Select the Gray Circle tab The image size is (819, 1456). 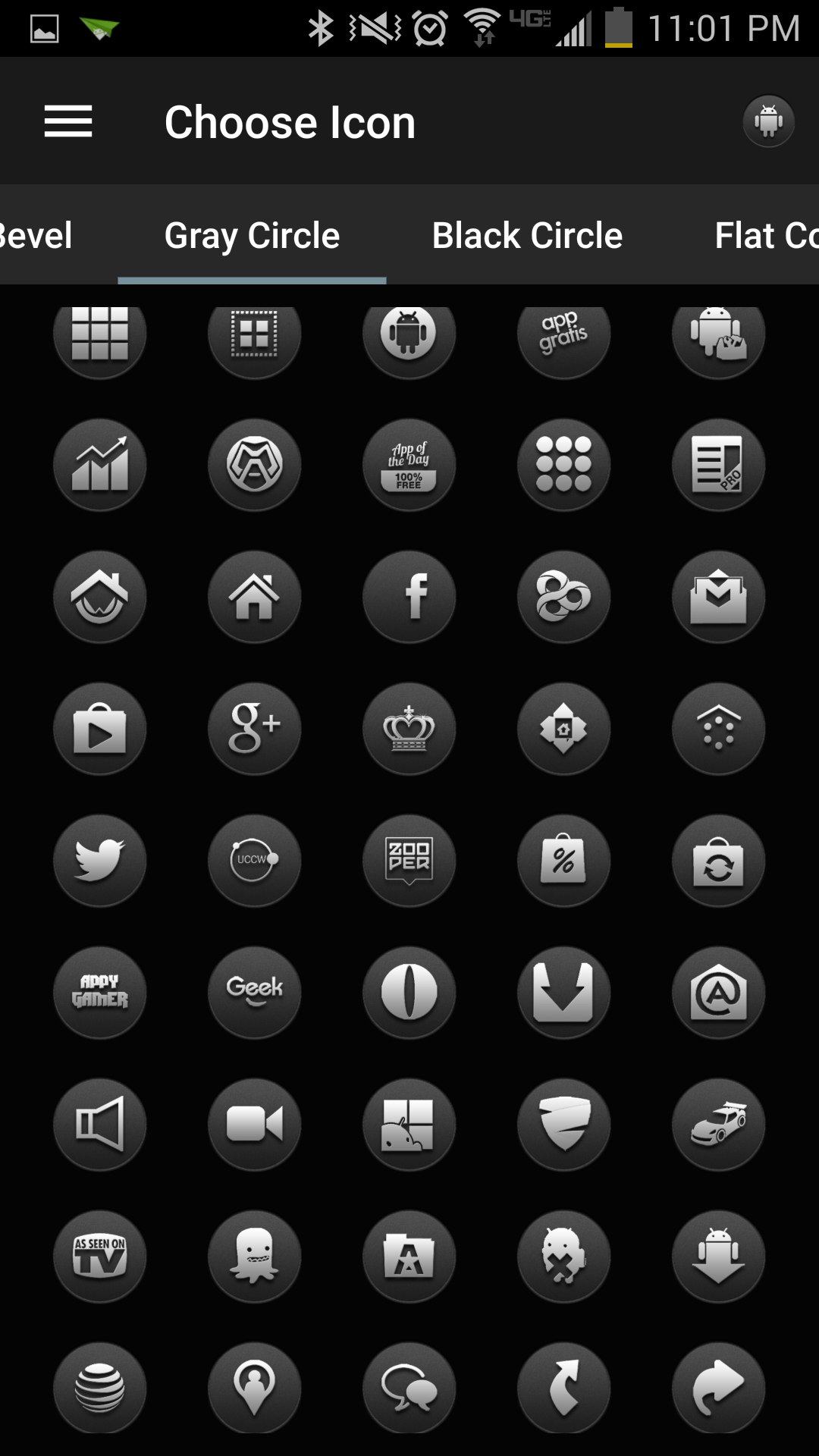(x=252, y=235)
